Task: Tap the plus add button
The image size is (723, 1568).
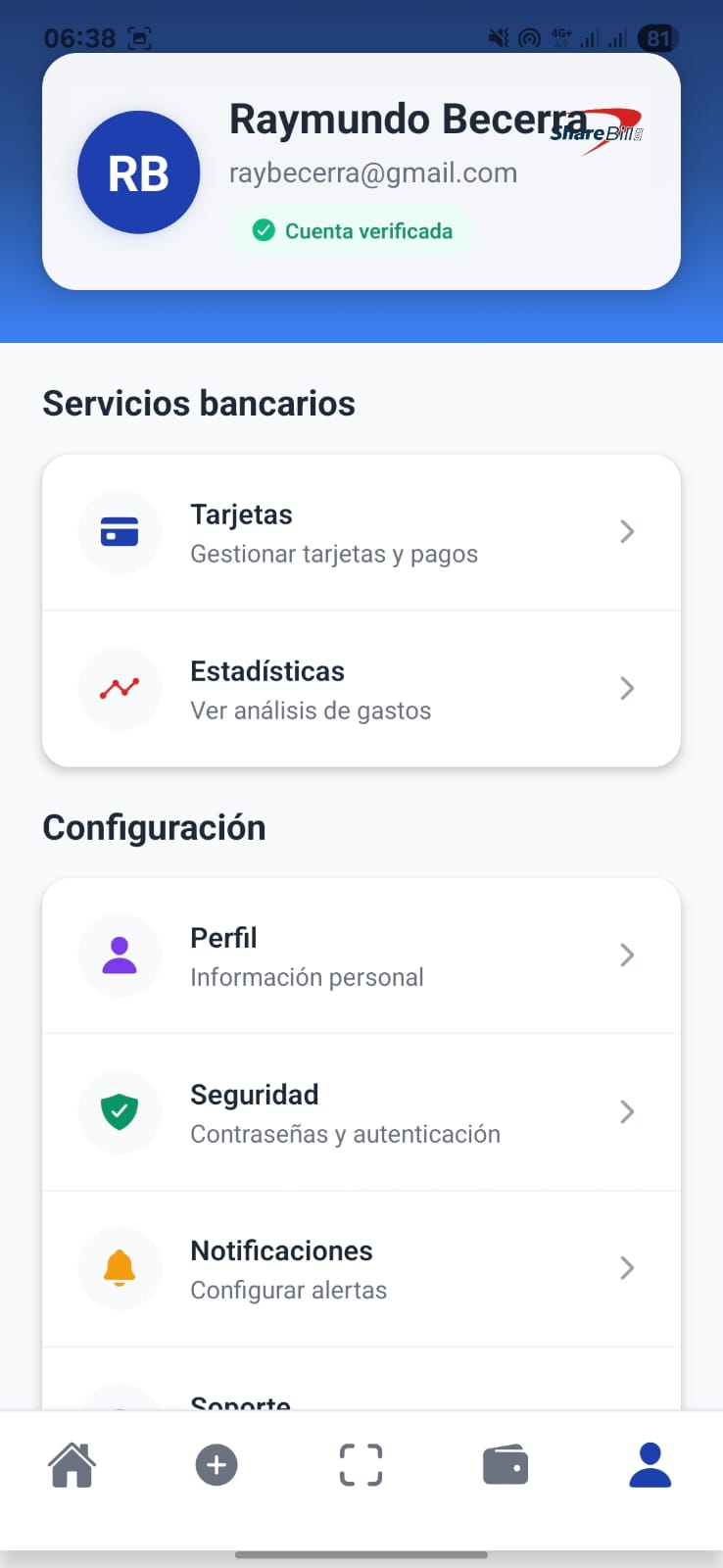Action: [x=217, y=1465]
